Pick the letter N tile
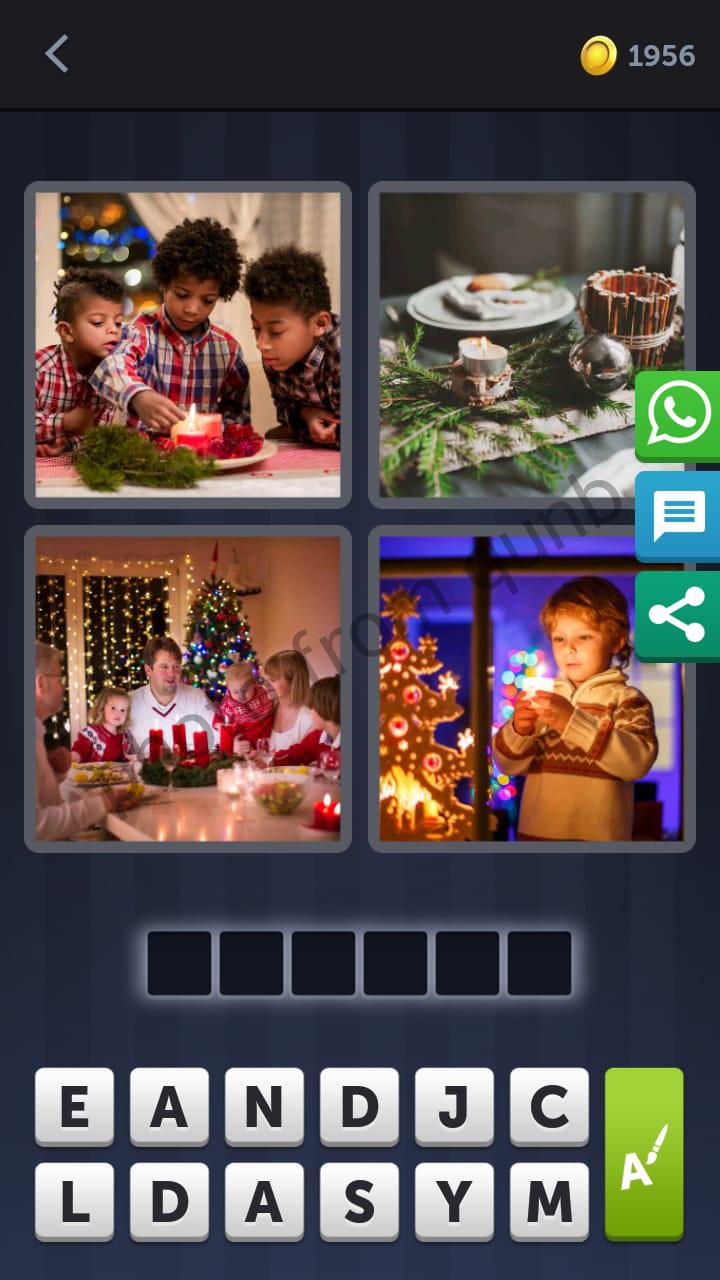The height and width of the screenshot is (1280, 720). tap(264, 1106)
